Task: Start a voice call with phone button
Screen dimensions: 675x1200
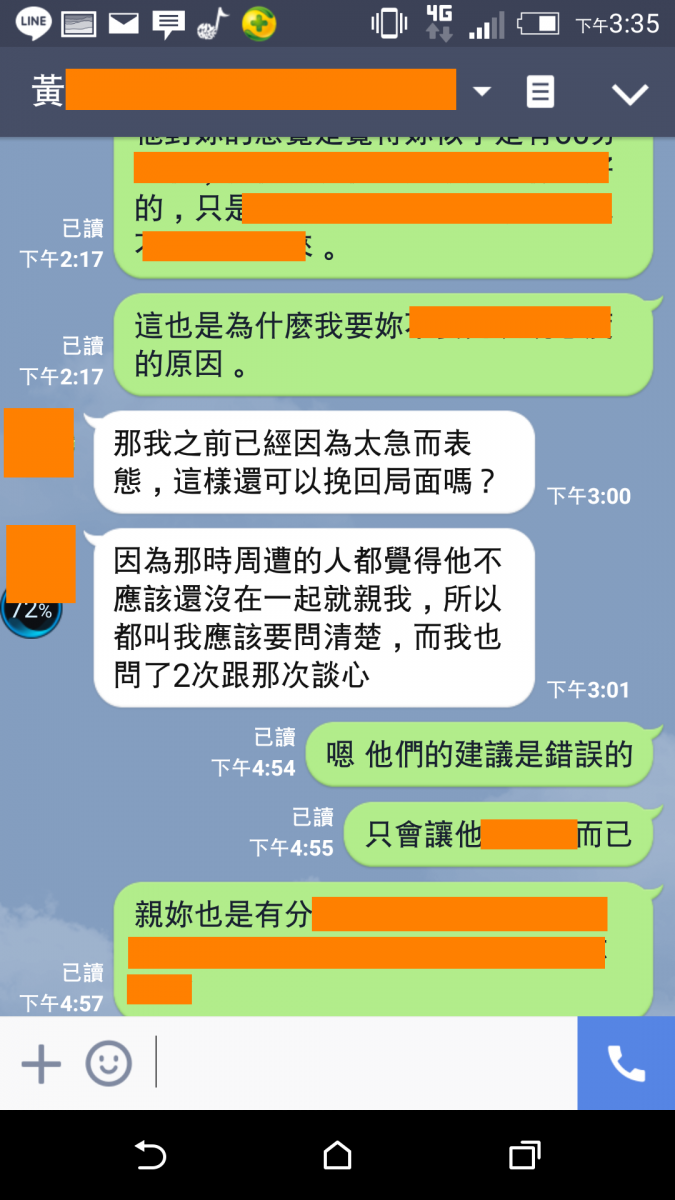Action: coord(626,1063)
